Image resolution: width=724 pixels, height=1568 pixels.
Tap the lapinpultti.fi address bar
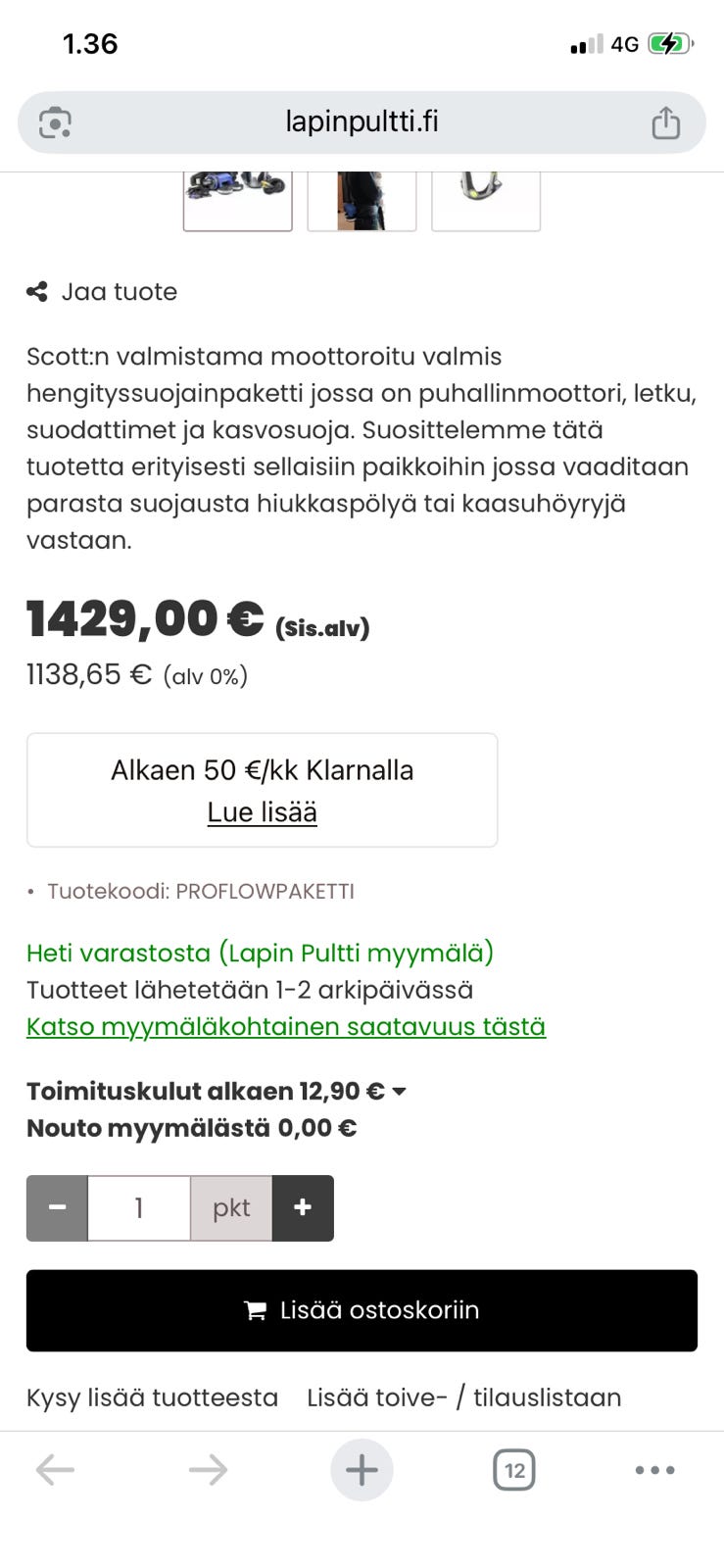coord(362,122)
